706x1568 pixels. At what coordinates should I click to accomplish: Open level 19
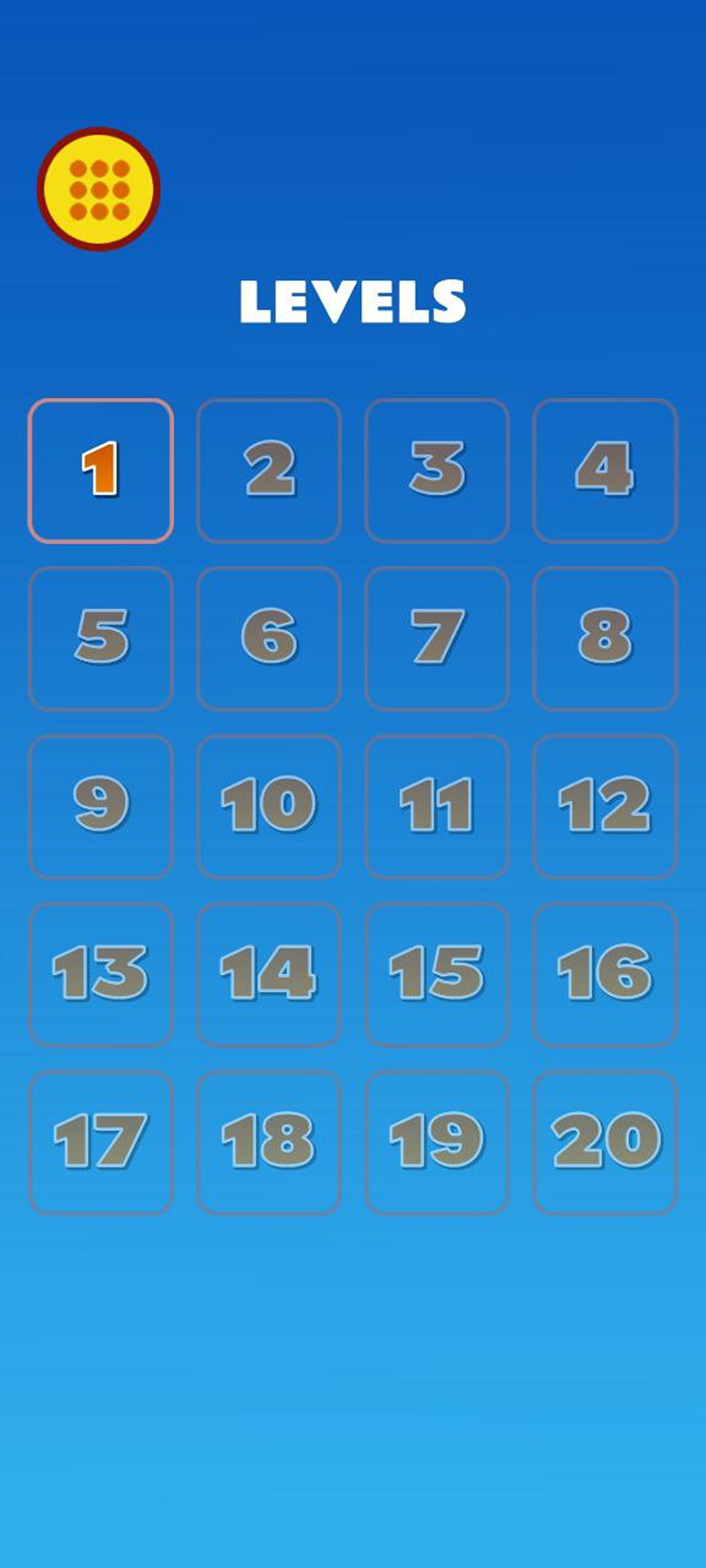pos(437,1142)
